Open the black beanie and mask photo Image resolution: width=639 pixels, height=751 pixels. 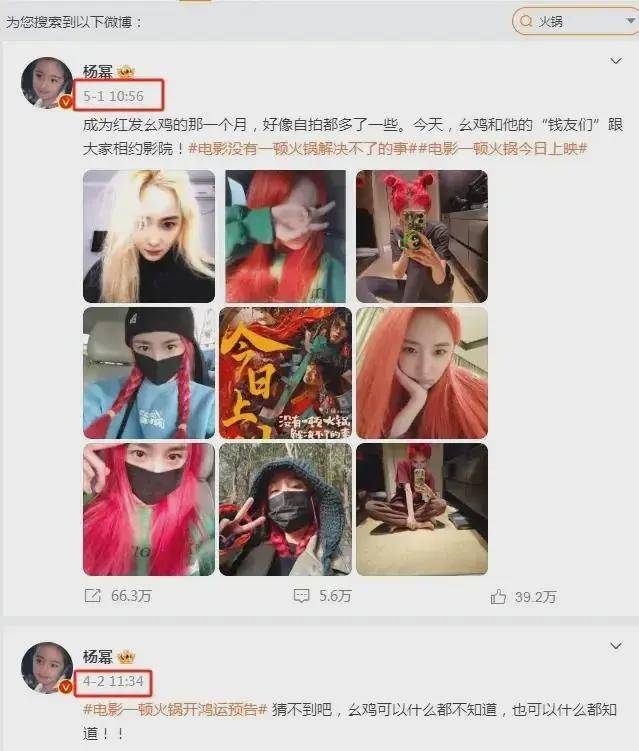coord(148,372)
